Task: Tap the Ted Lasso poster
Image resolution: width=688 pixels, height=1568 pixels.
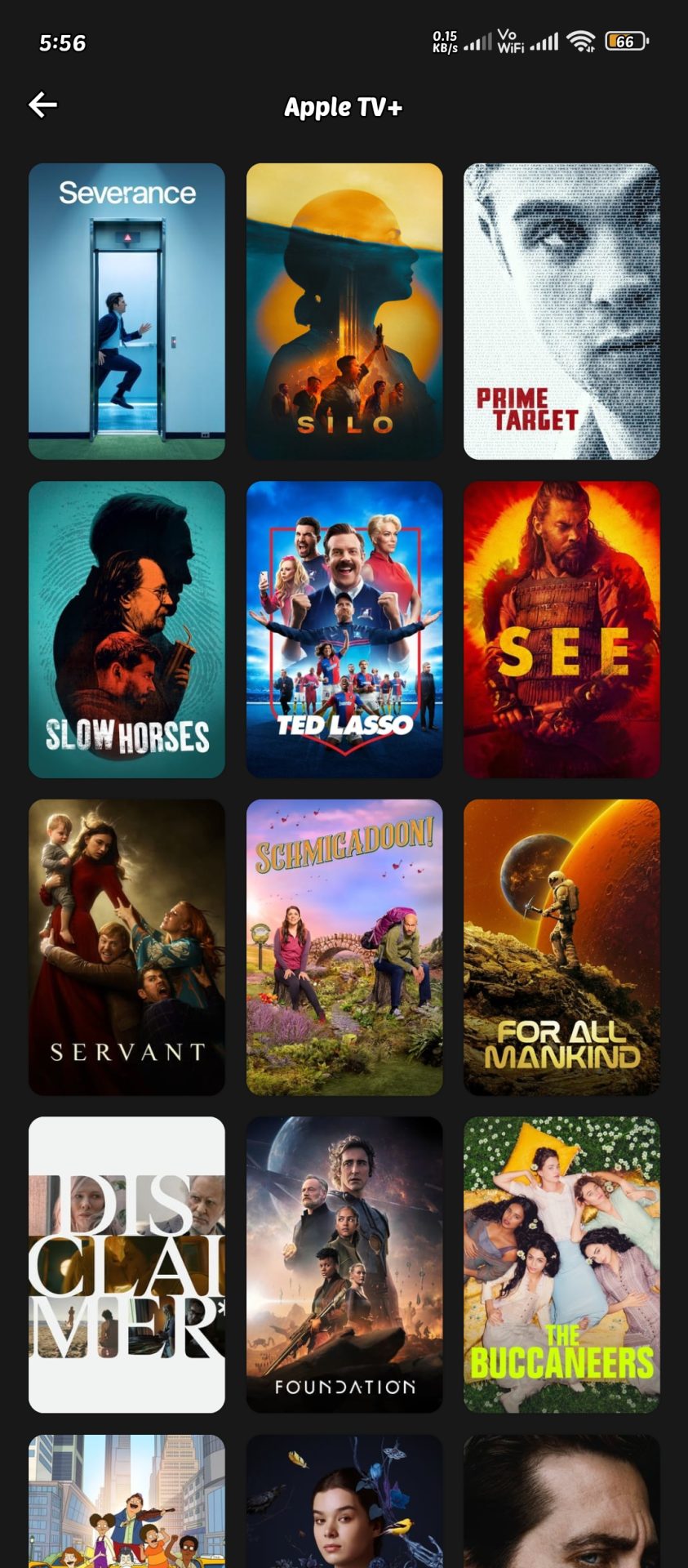Action: coord(344,629)
